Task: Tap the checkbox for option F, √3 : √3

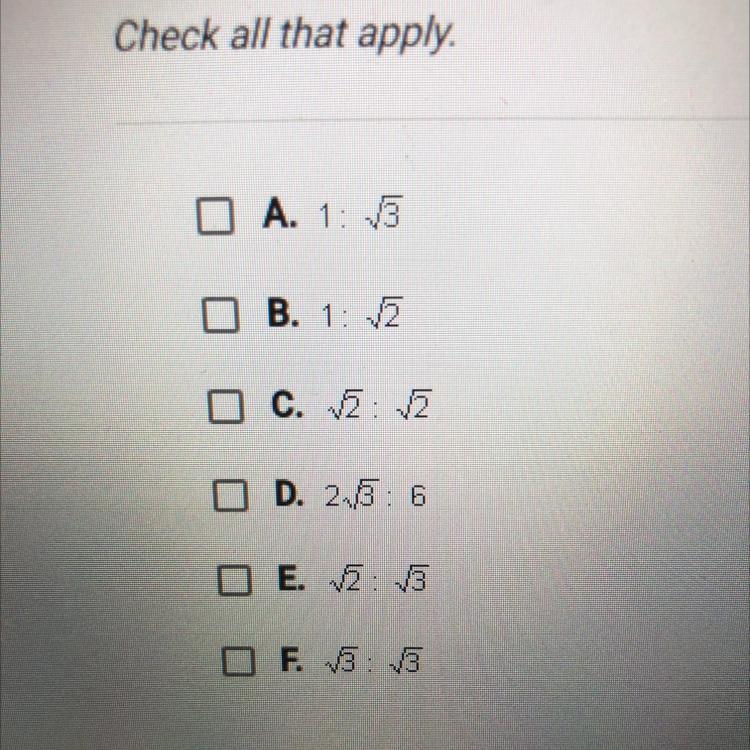Action: pos(238,662)
